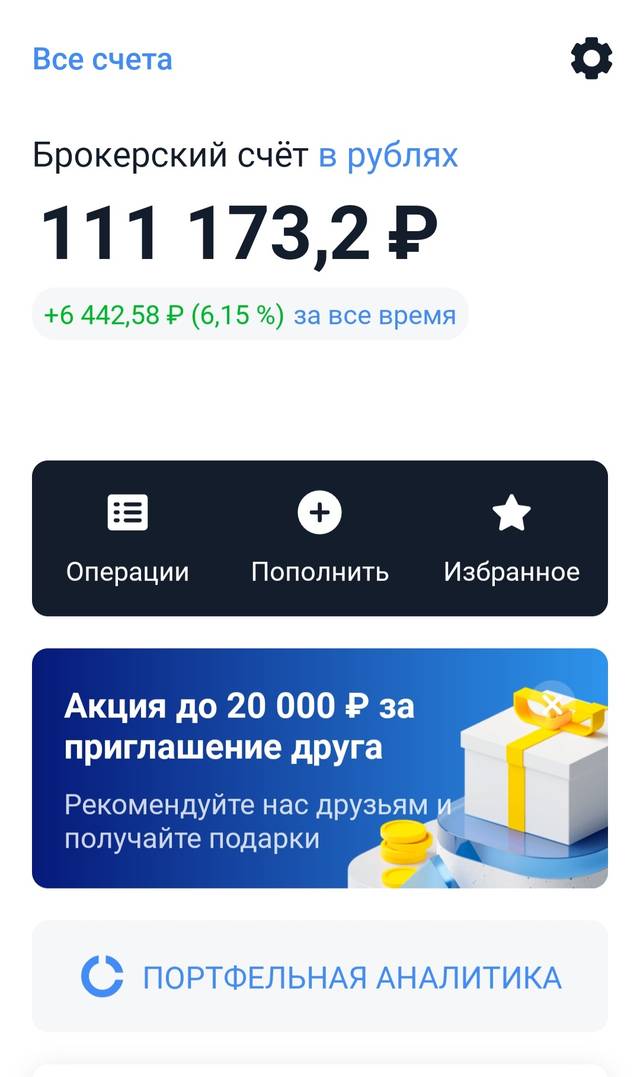Open Избранное favorites
This screenshot has width=640, height=1077.
(512, 538)
